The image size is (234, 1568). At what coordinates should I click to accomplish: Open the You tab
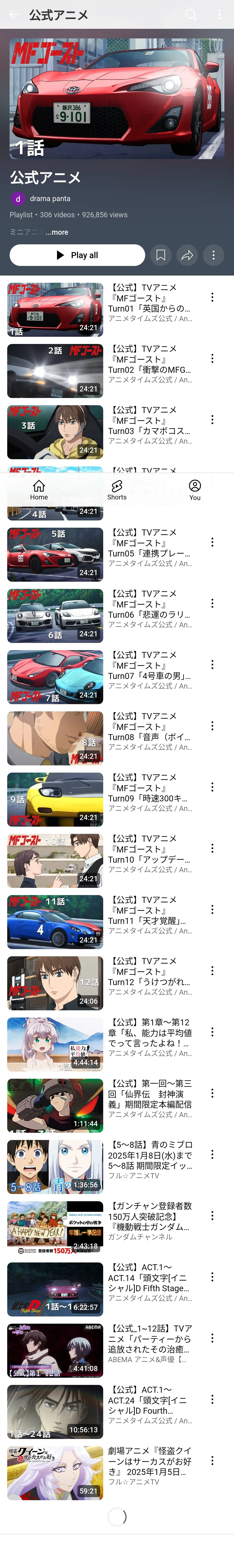tap(194, 489)
